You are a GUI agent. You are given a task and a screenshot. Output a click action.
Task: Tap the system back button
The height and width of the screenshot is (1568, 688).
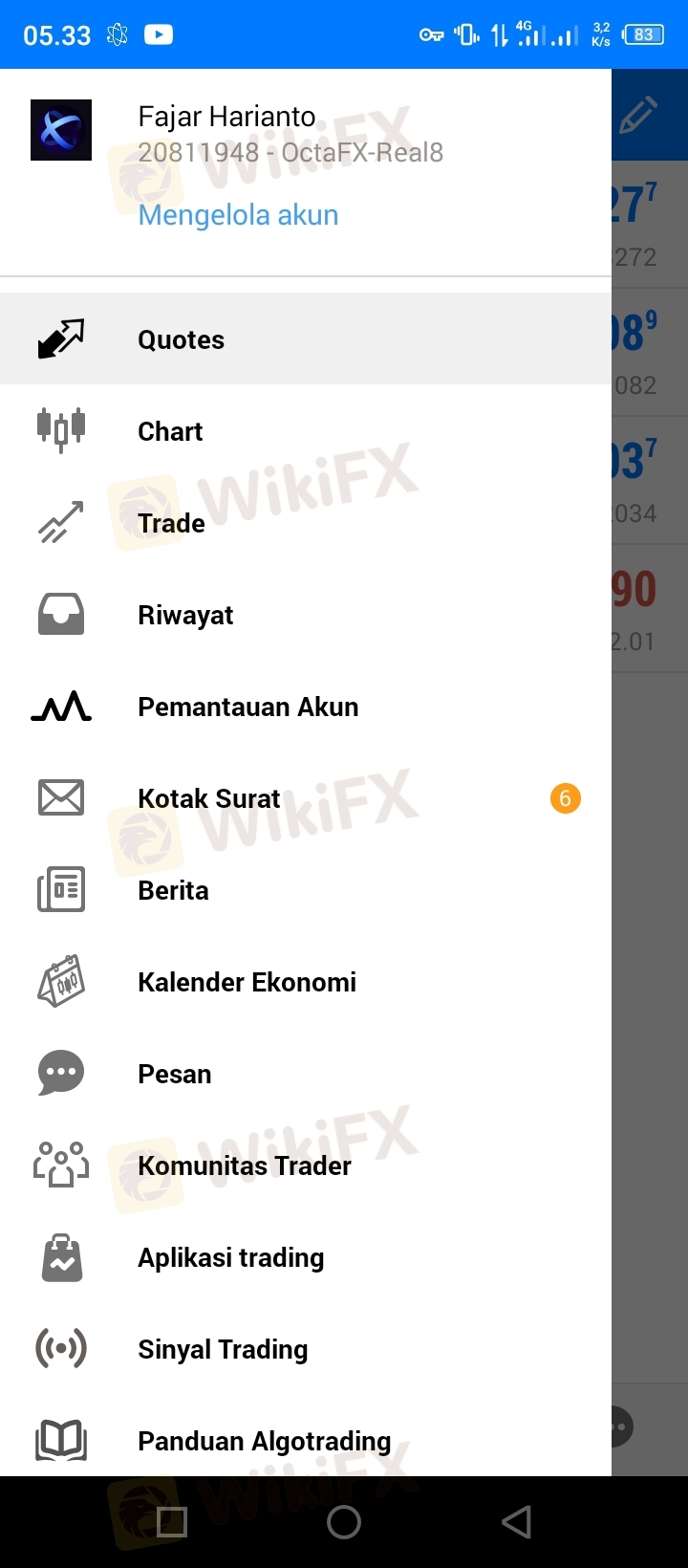(516, 1522)
